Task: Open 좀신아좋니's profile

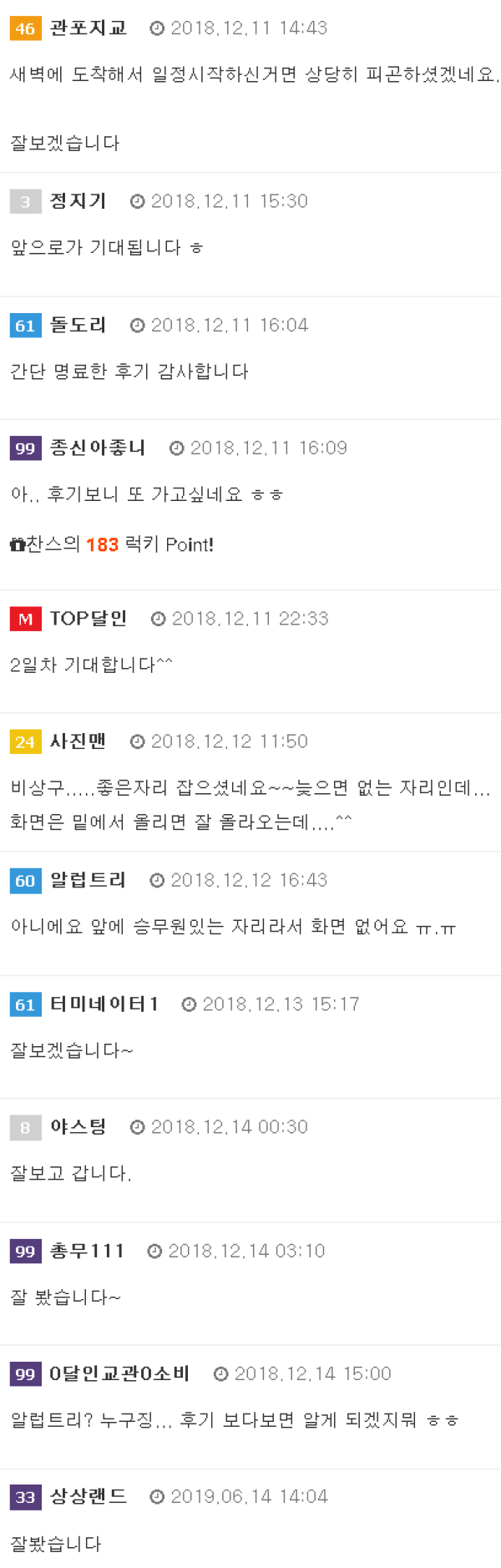Action: pyautogui.click(x=97, y=448)
